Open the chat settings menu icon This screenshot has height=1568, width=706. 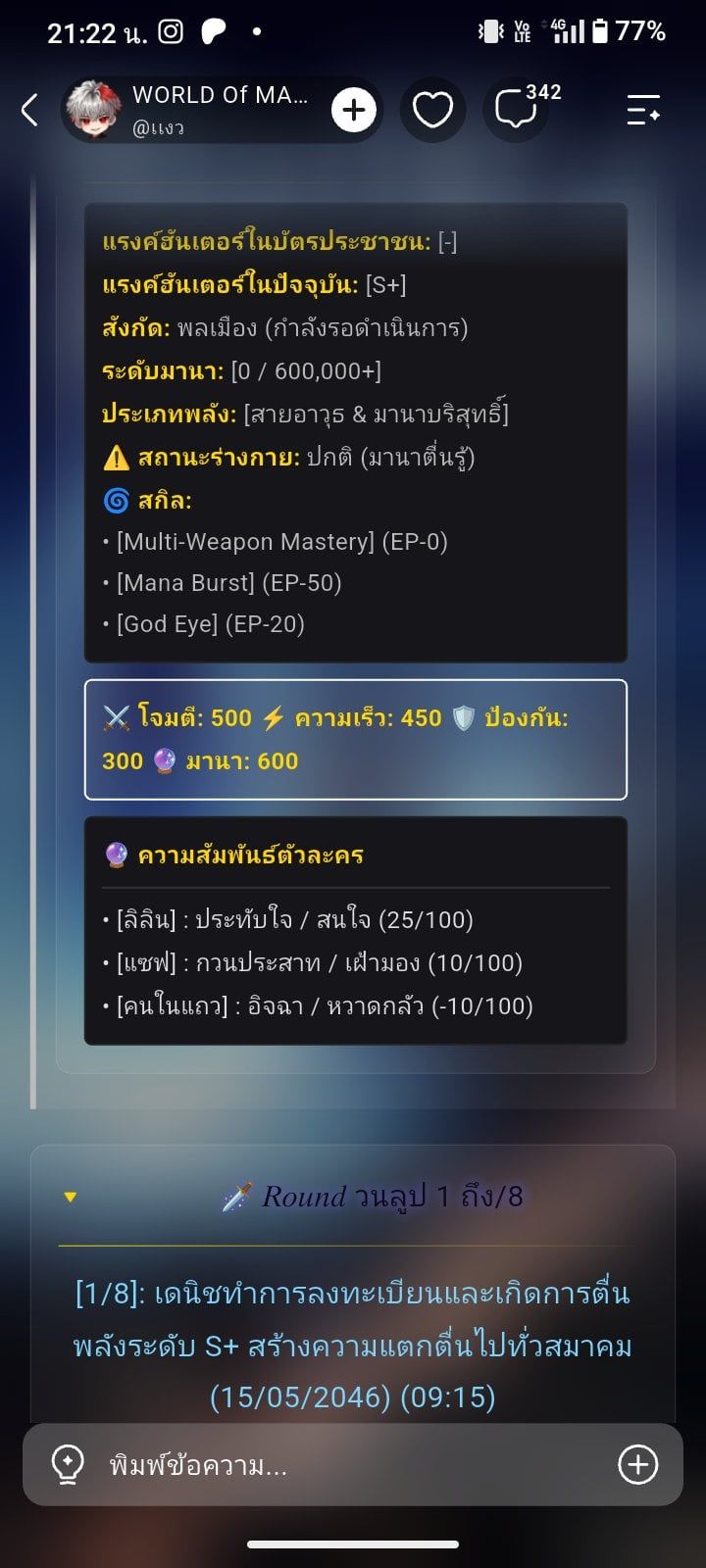click(644, 110)
